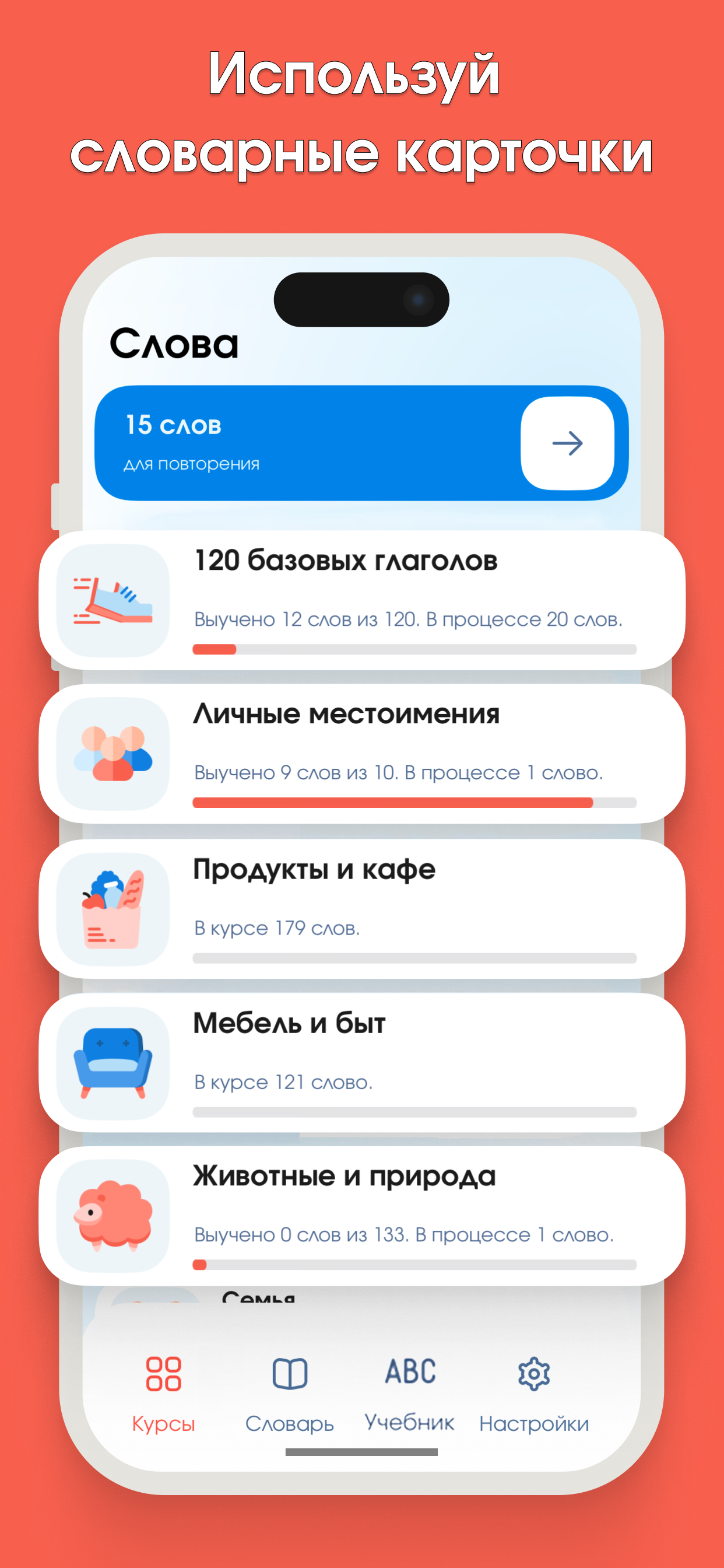Open the Мебель и быт course card
Viewport: 724px width, 1568px height.
pos(362,1063)
